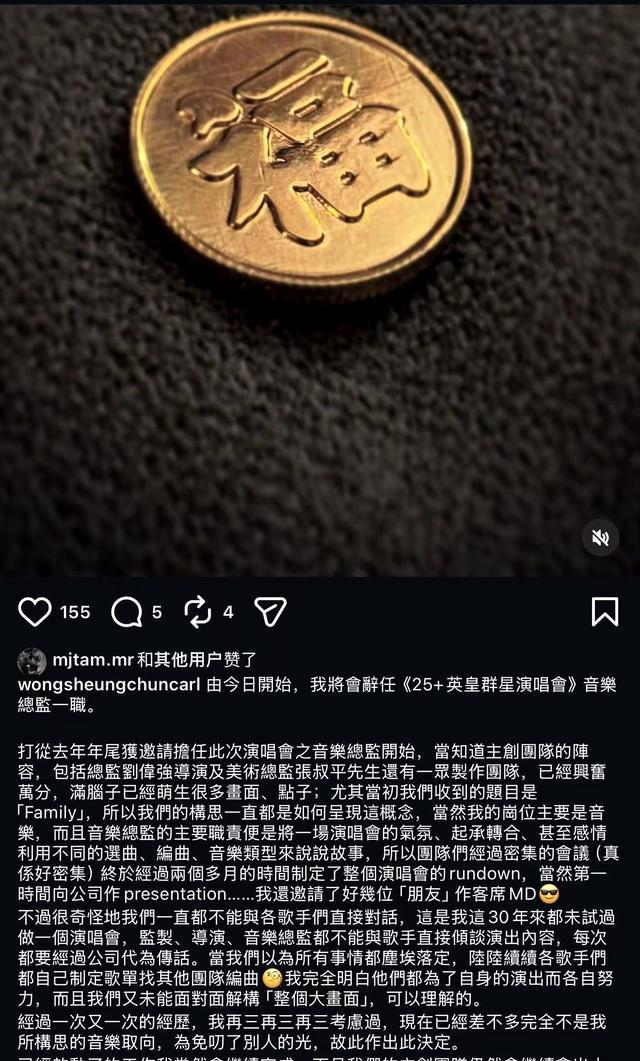Open the comments on this post
640x1061 pixels.
tap(127, 611)
